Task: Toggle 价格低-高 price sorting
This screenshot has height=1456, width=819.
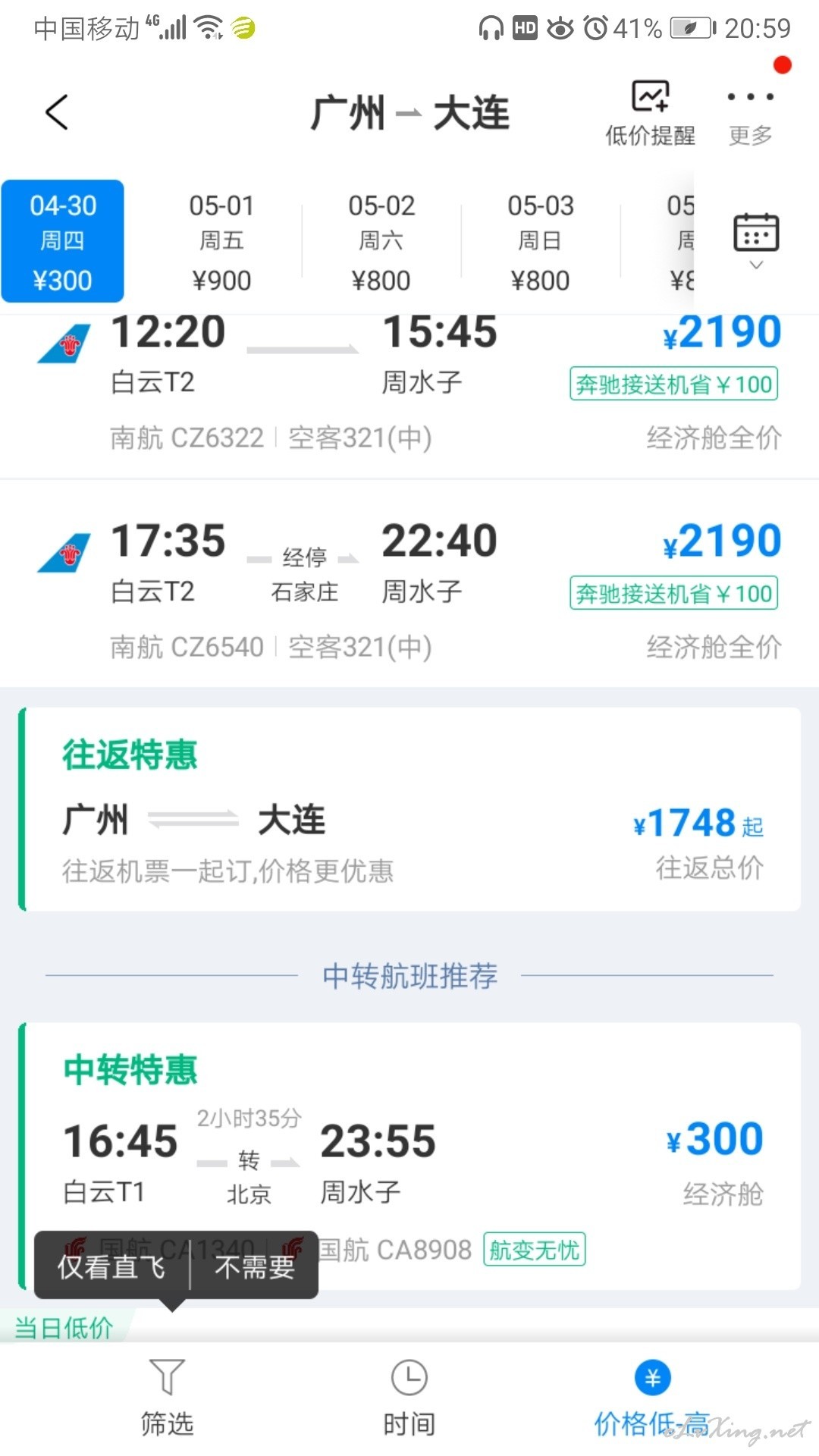Action: 652,1397
